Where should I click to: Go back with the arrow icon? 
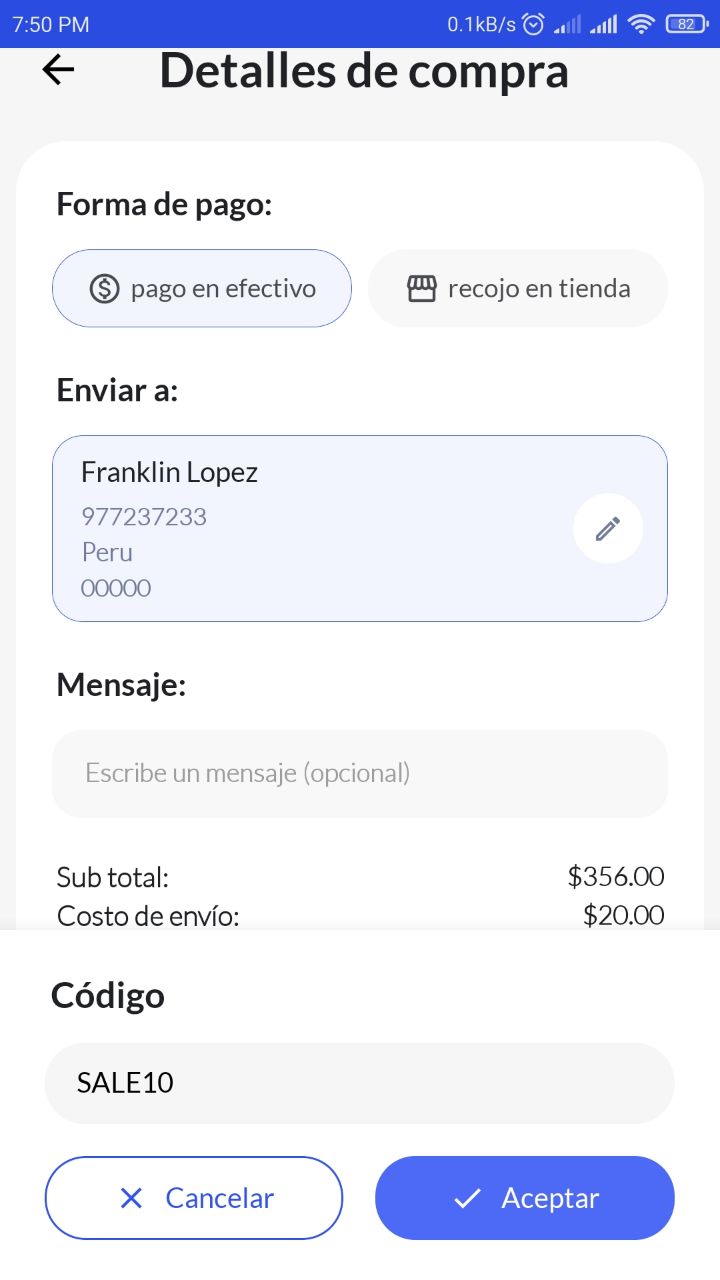(x=58, y=69)
